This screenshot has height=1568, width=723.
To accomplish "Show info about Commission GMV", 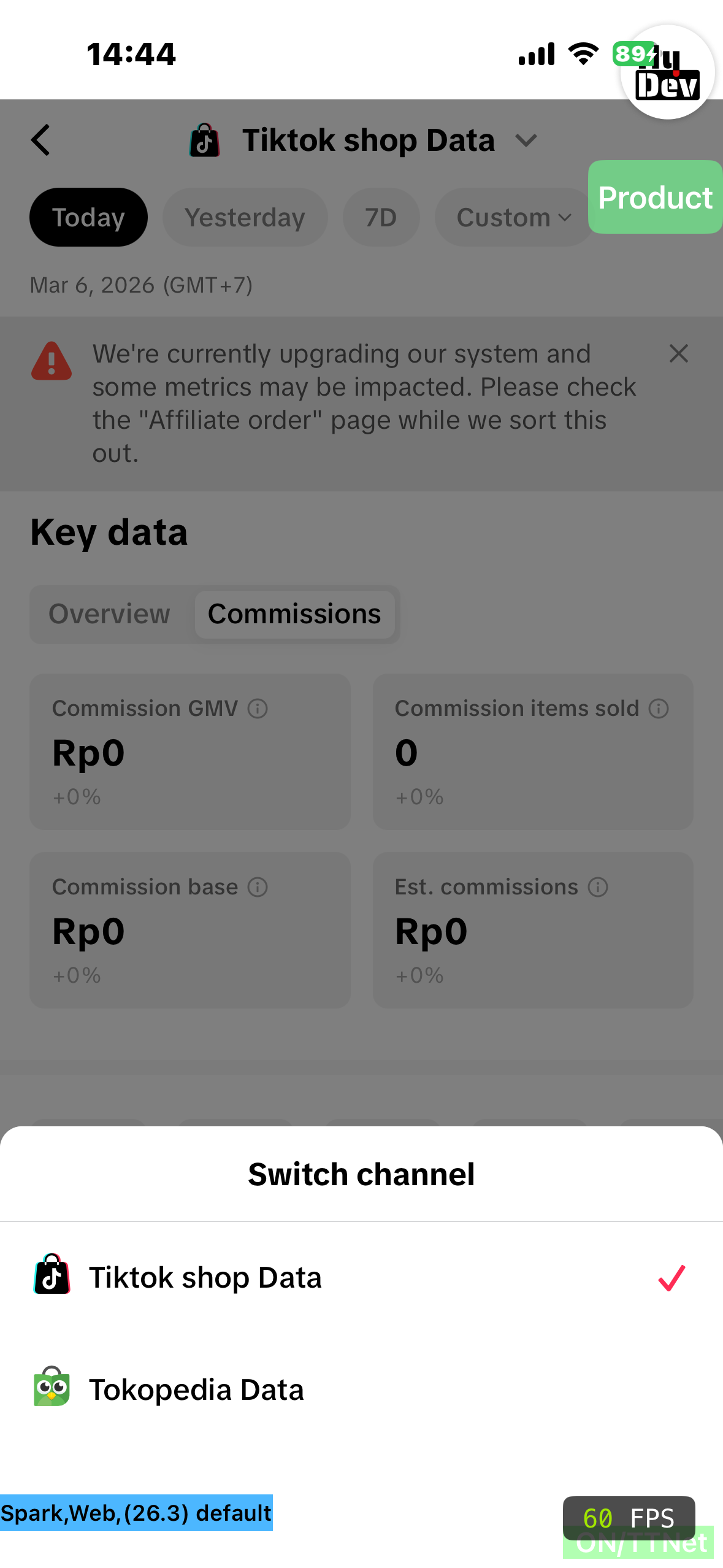I will pyautogui.click(x=258, y=709).
